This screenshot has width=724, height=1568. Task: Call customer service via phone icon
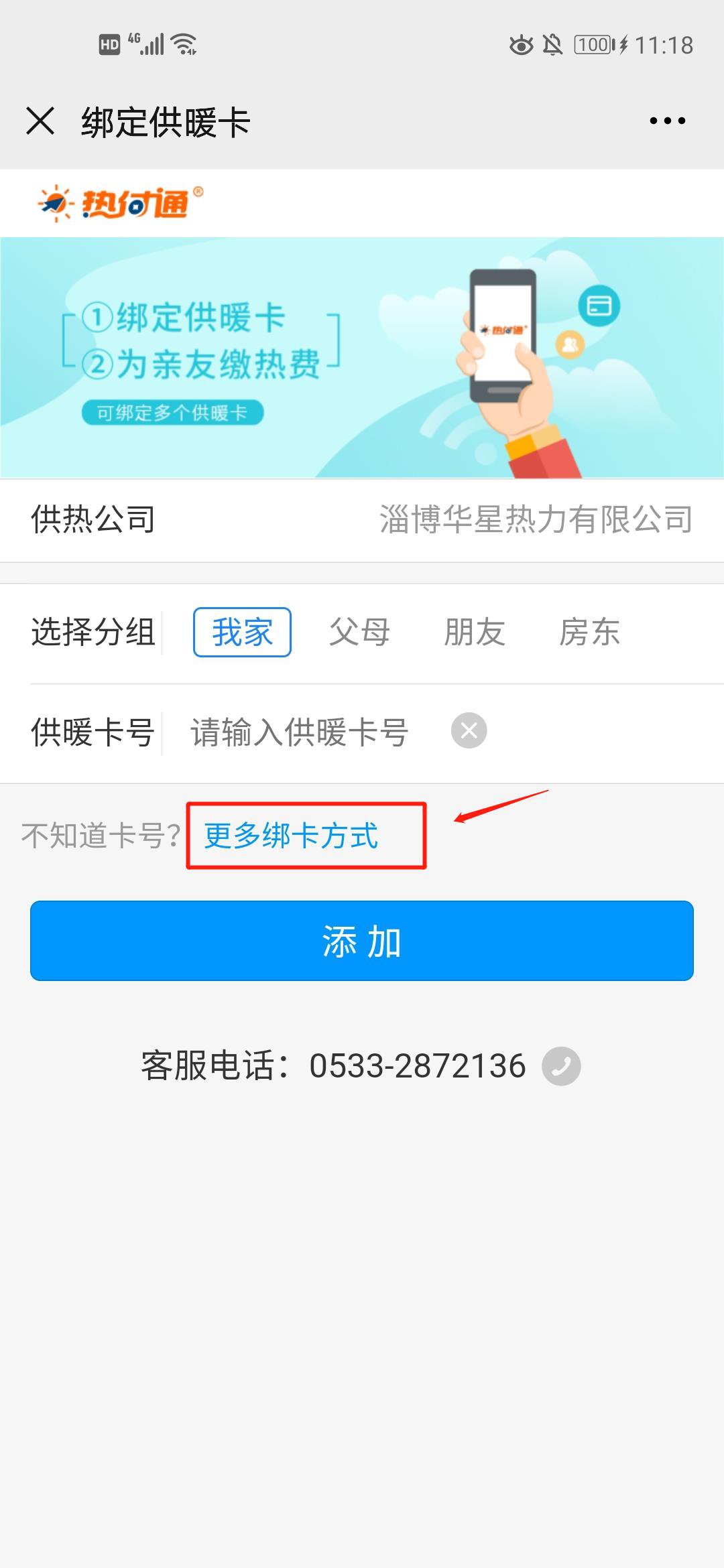[561, 1066]
